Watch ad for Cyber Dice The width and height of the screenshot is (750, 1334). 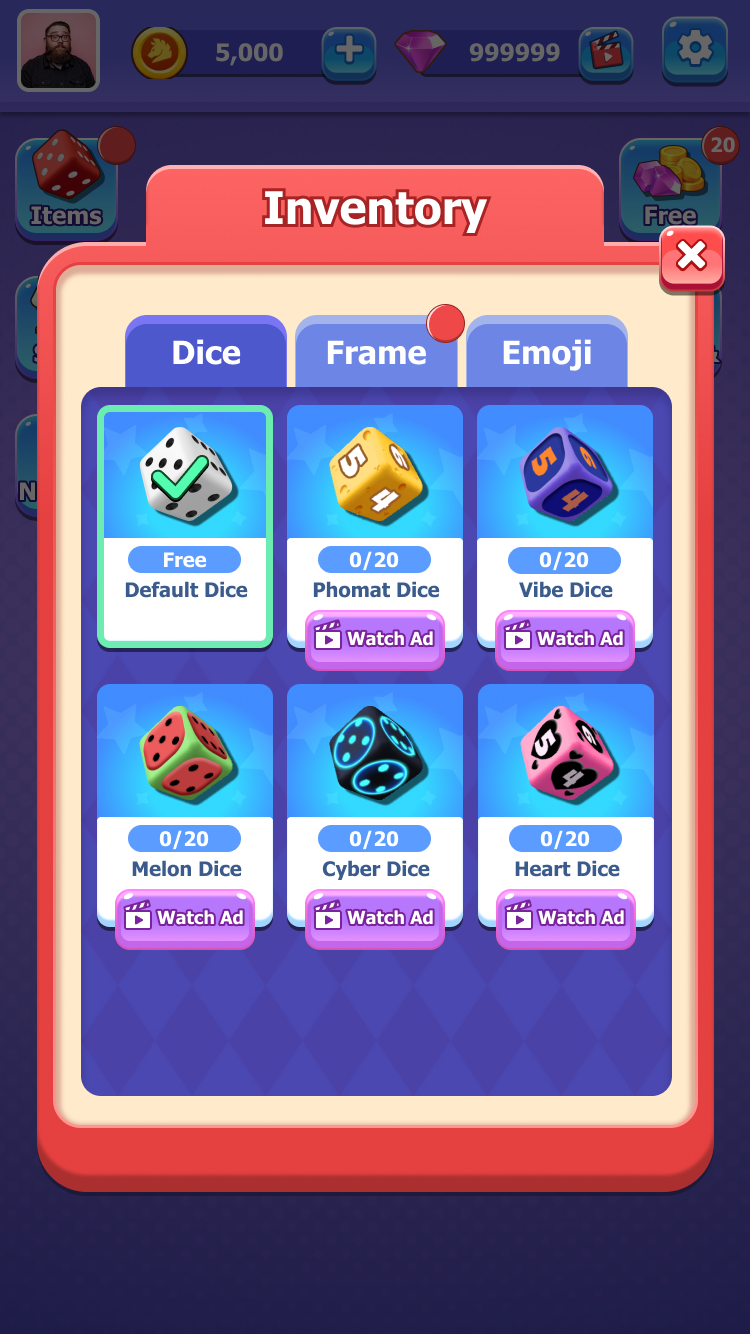tap(375, 918)
